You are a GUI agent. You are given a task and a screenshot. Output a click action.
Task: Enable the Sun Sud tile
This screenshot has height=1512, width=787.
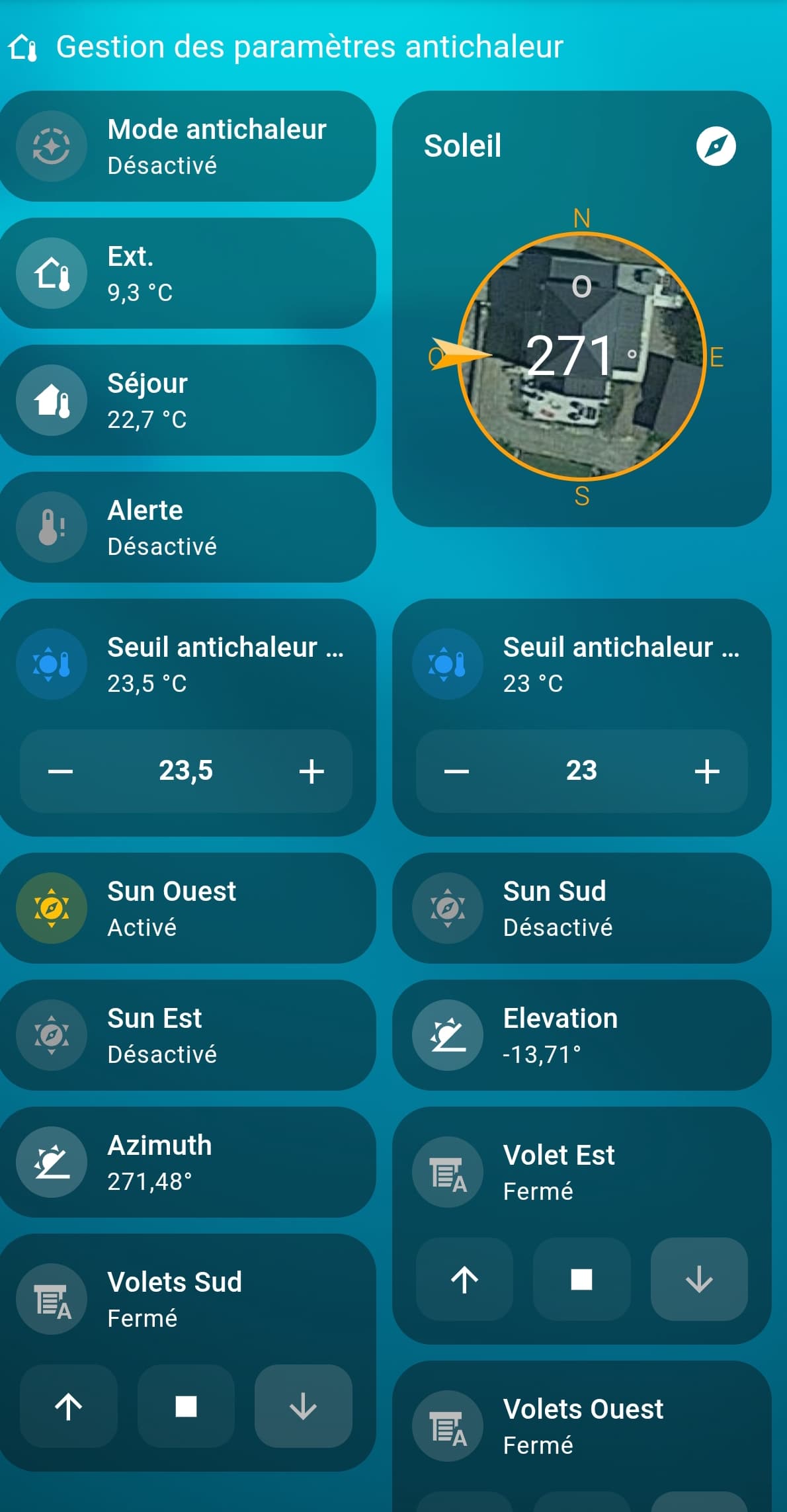tap(582, 908)
